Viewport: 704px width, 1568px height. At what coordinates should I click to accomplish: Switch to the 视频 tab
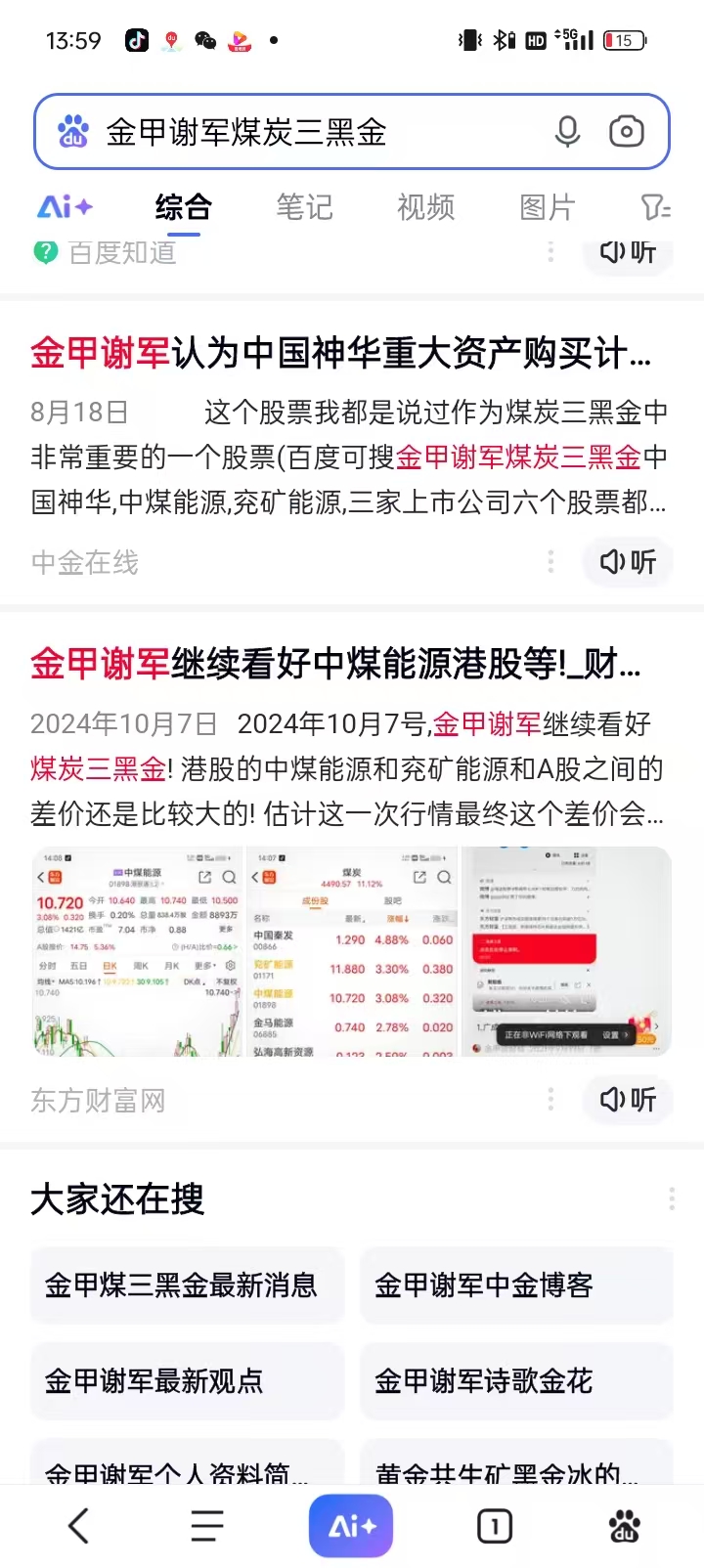coord(425,207)
